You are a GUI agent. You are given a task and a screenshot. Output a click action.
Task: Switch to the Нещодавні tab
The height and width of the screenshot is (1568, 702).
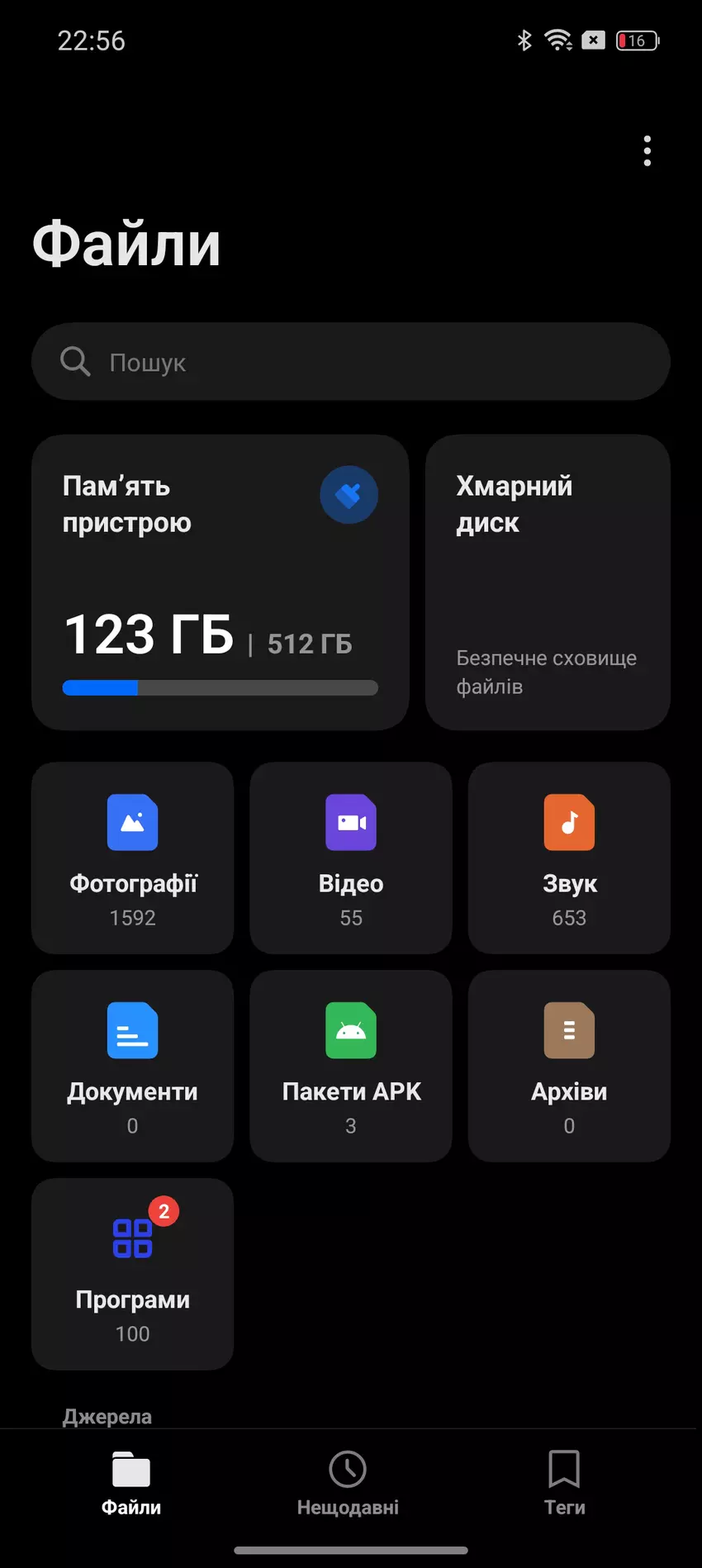pyautogui.click(x=348, y=1484)
